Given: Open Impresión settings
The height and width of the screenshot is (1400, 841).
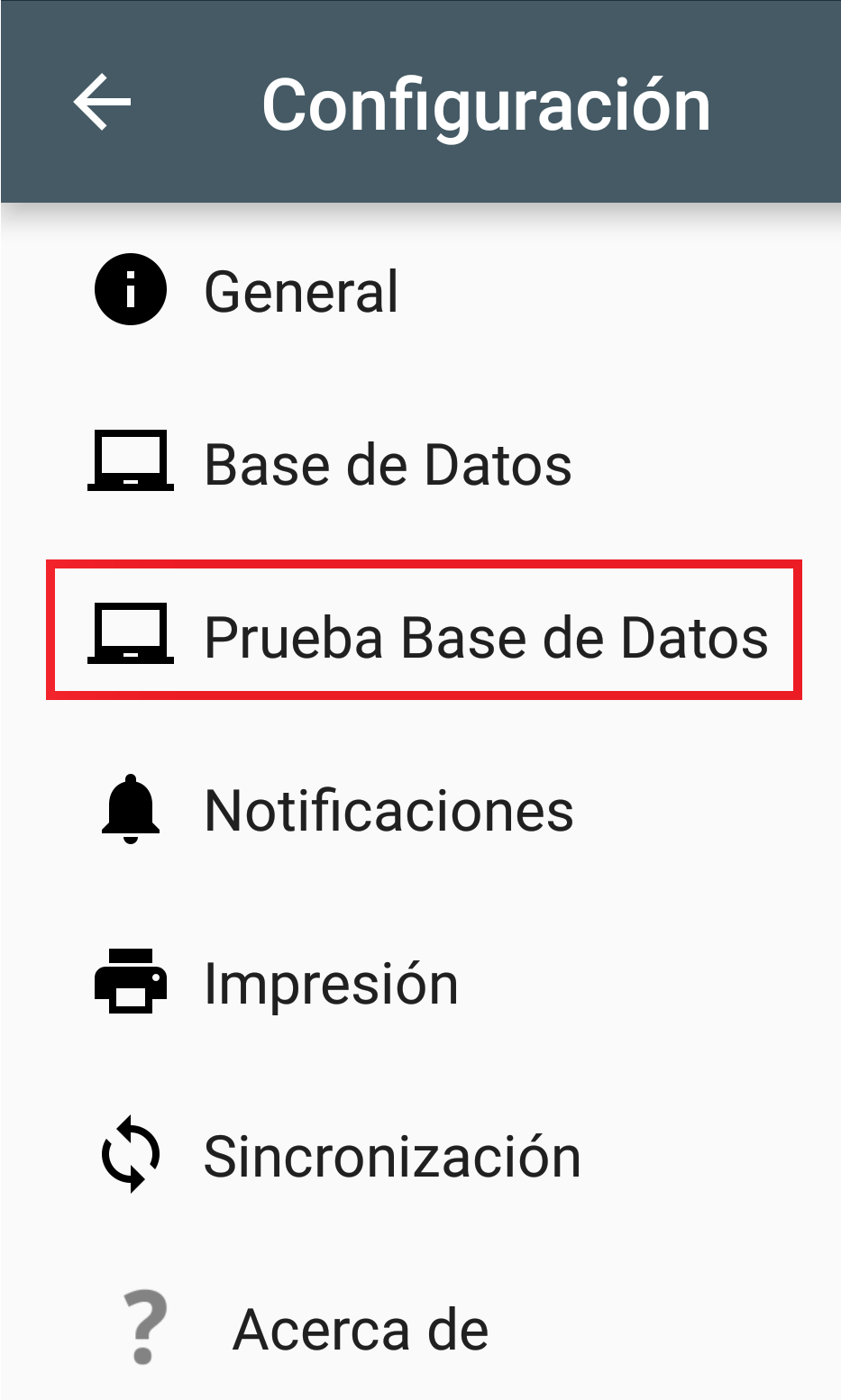Looking at the screenshot, I should (x=331, y=983).
